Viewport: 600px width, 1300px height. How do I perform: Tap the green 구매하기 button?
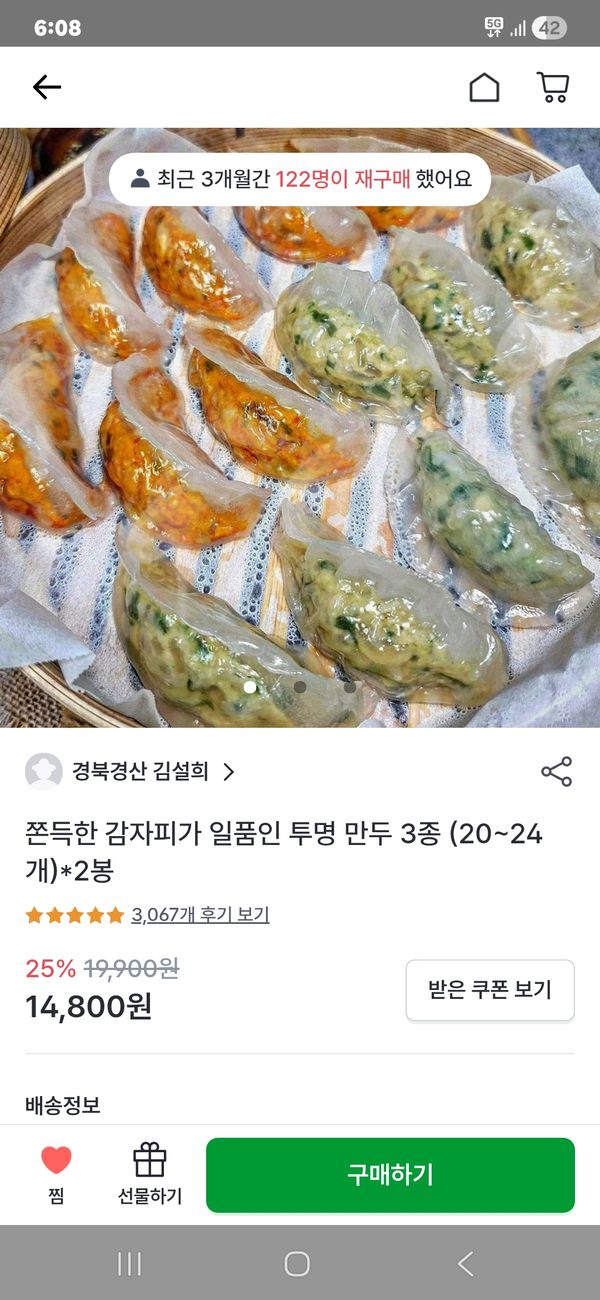coord(390,1175)
